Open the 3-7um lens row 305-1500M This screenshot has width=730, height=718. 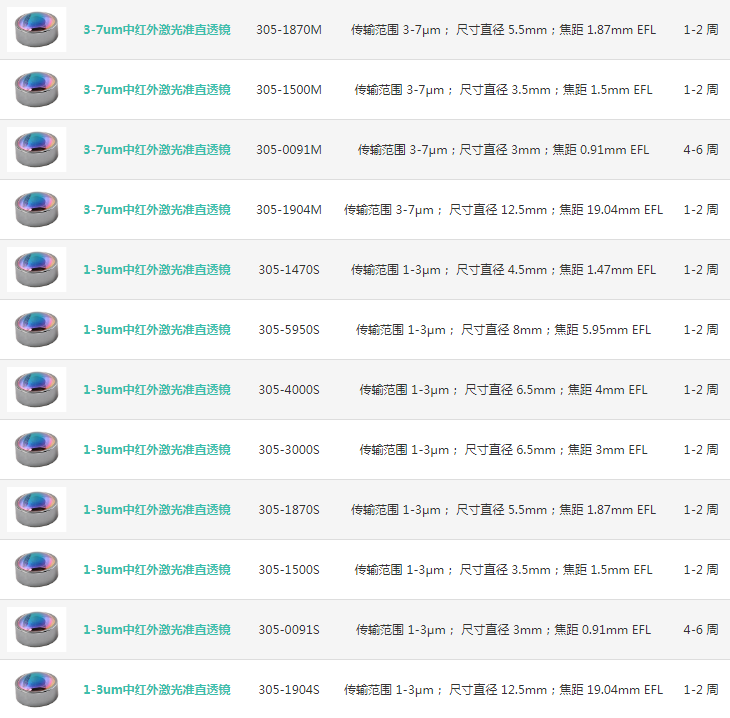pyautogui.click(x=157, y=90)
